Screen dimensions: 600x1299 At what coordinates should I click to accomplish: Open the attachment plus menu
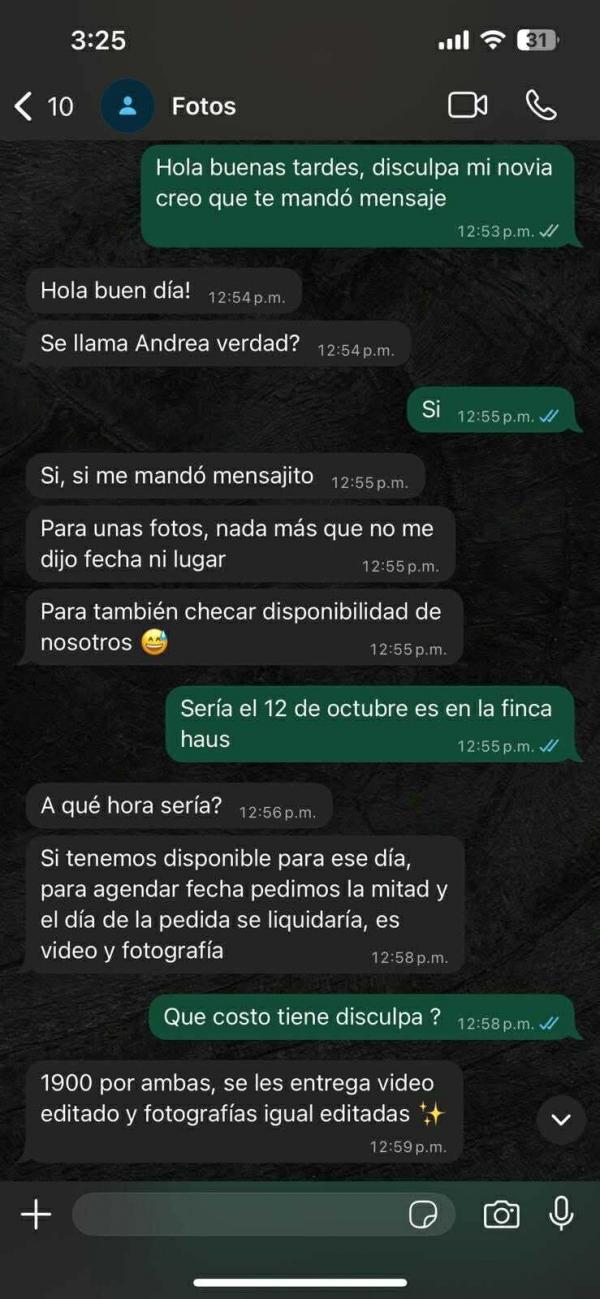coord(36,1214)
